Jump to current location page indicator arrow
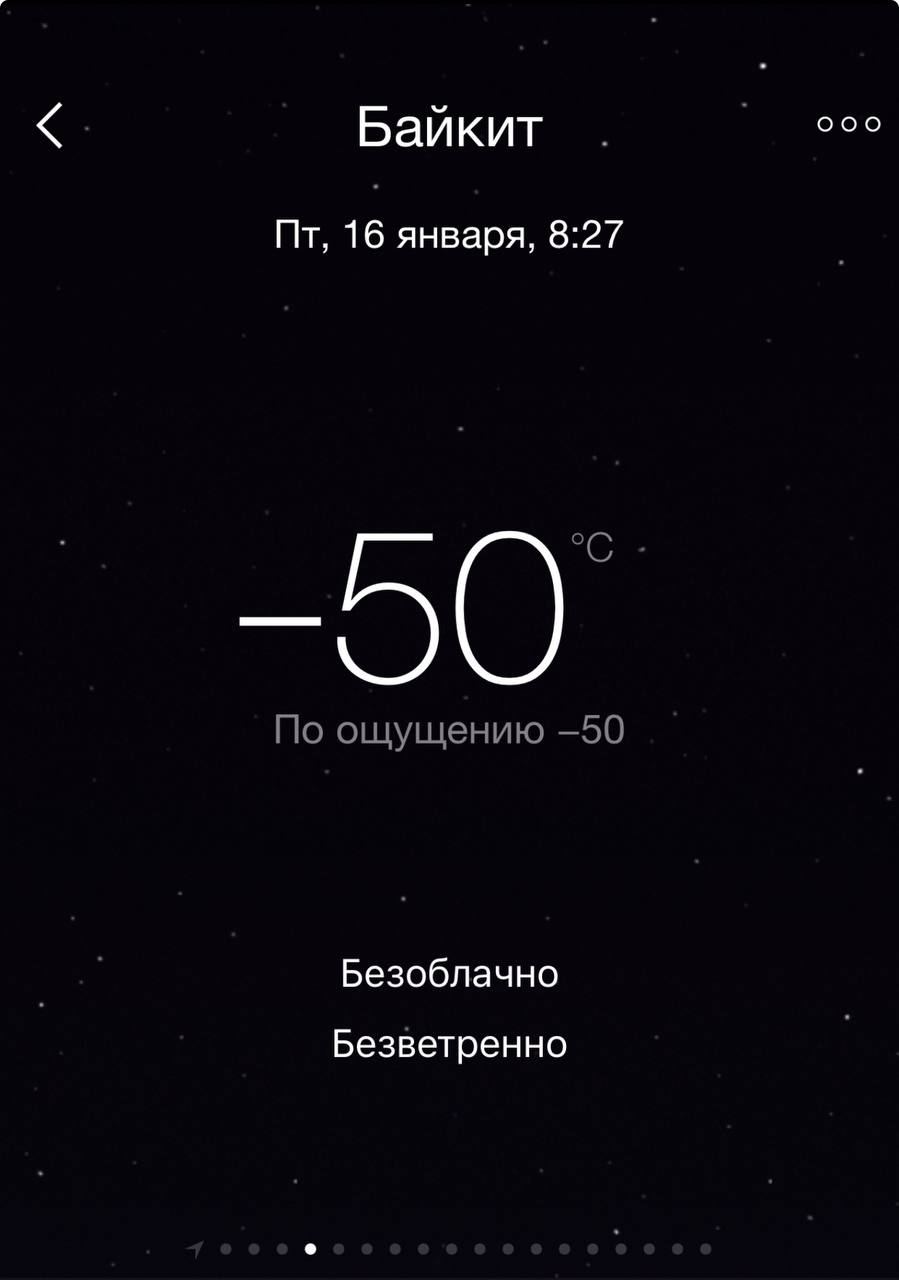The image size is (899, 1280). tap(195, 1248)
